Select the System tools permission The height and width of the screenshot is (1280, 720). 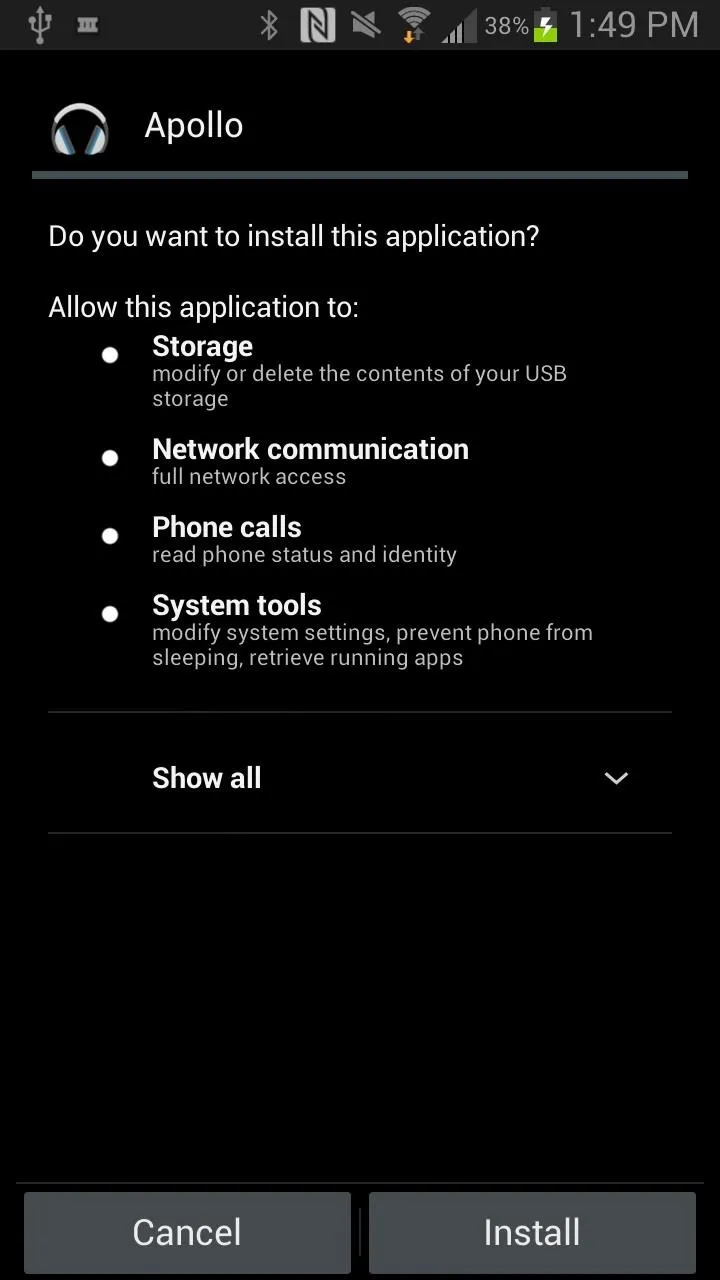tap(360, 631)
